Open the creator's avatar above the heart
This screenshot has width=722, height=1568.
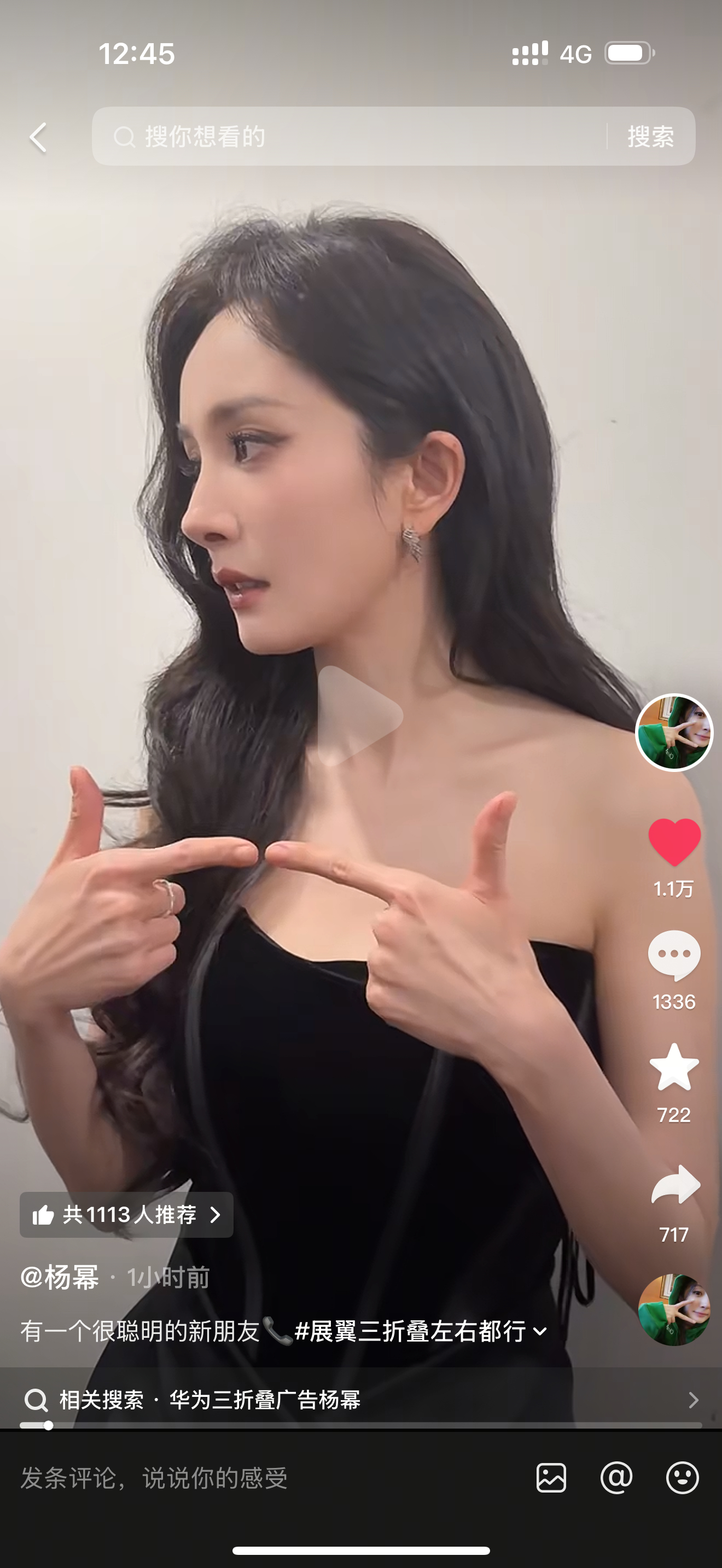pos(674,732)
